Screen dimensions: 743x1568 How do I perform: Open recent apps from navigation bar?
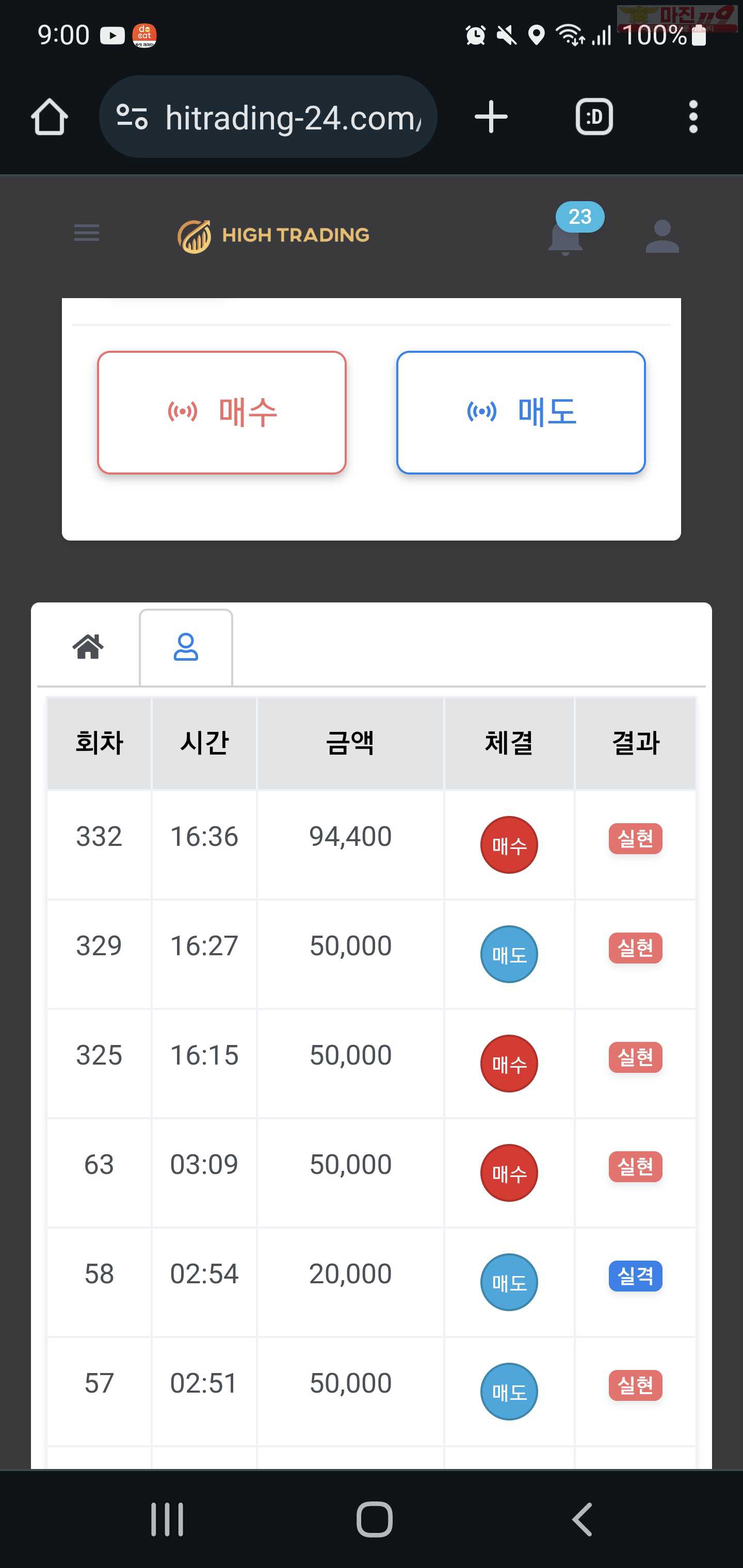point(167,1520)
